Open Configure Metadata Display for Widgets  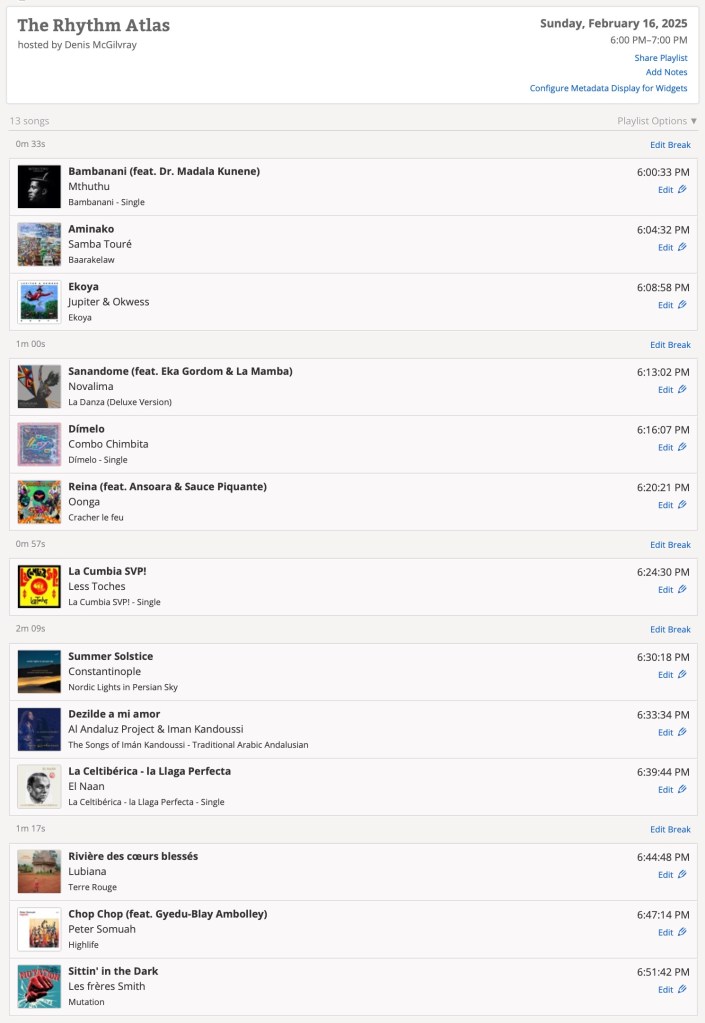click(608, 88)
